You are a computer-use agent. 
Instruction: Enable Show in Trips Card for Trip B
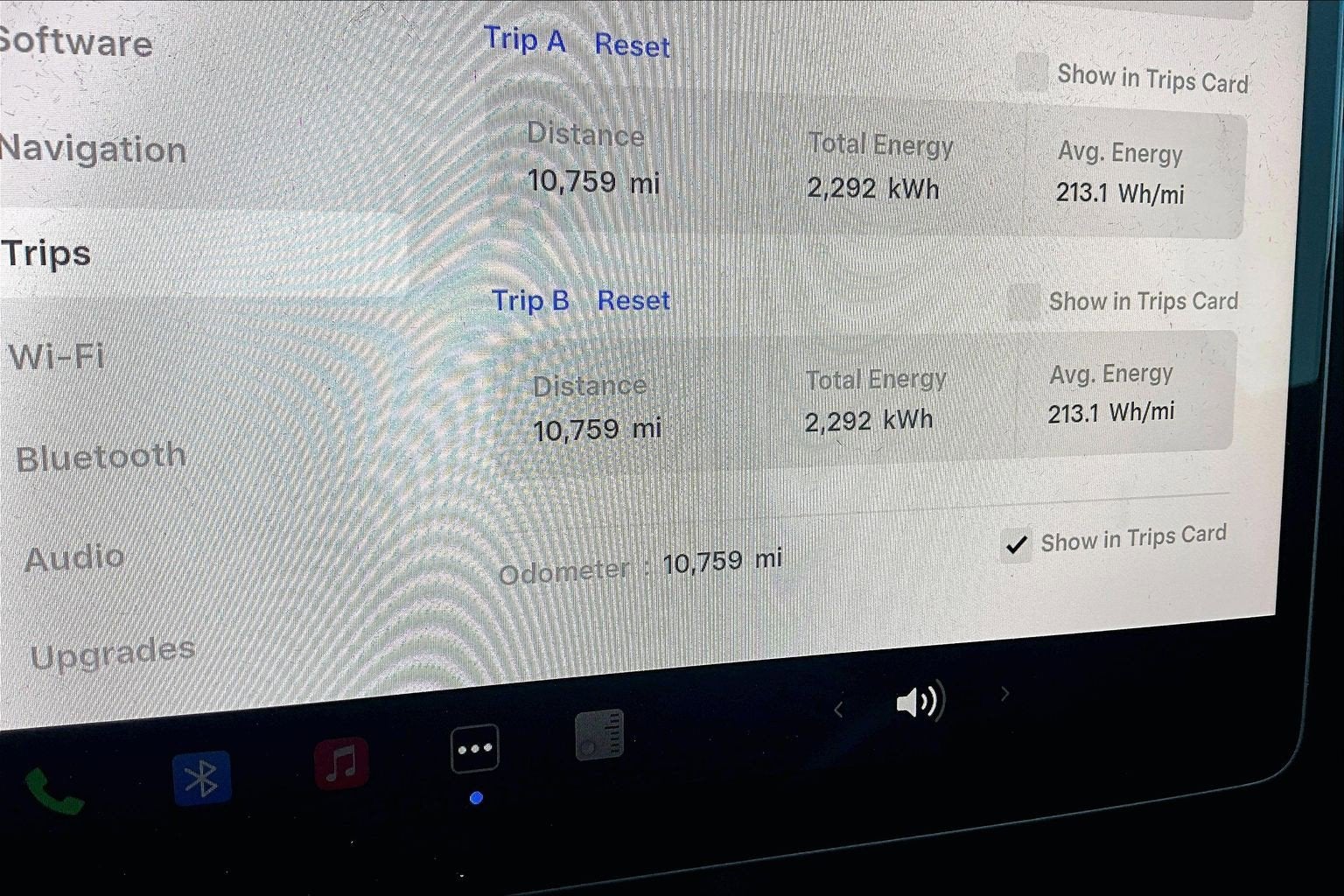[1023, 302]
